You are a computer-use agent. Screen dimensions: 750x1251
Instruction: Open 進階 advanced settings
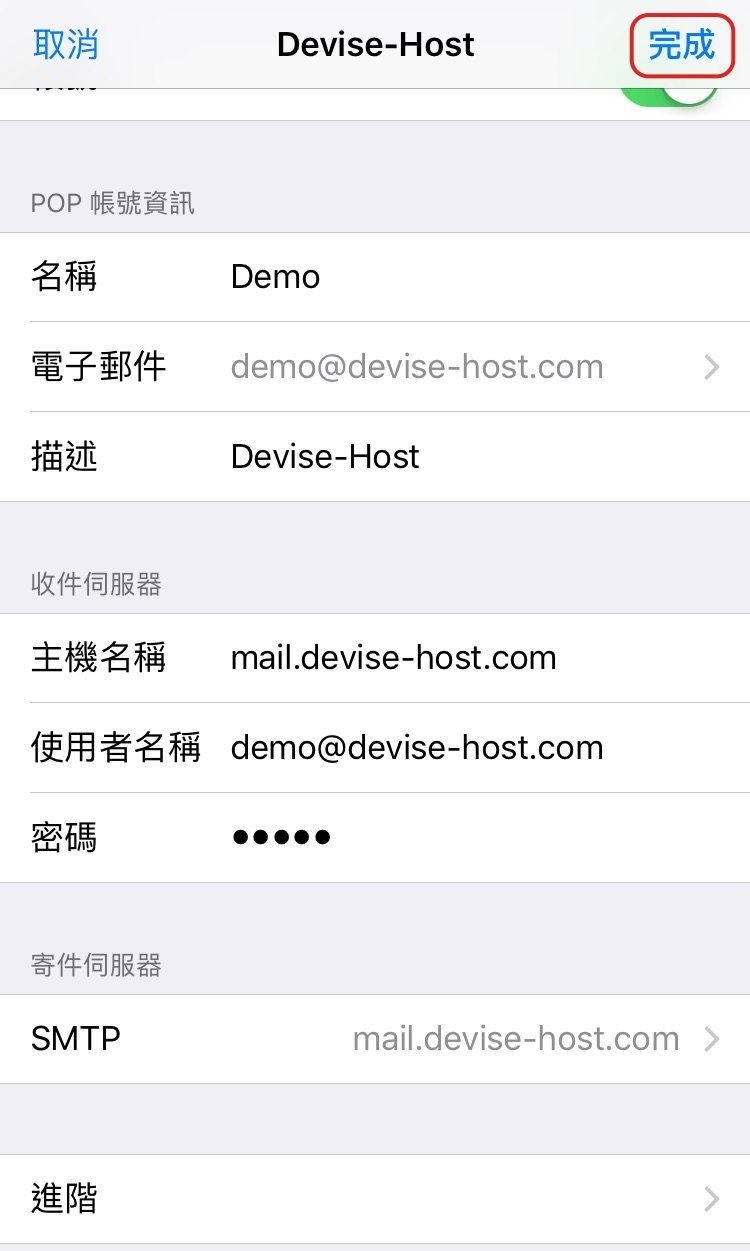click(x=375, y=1199)
